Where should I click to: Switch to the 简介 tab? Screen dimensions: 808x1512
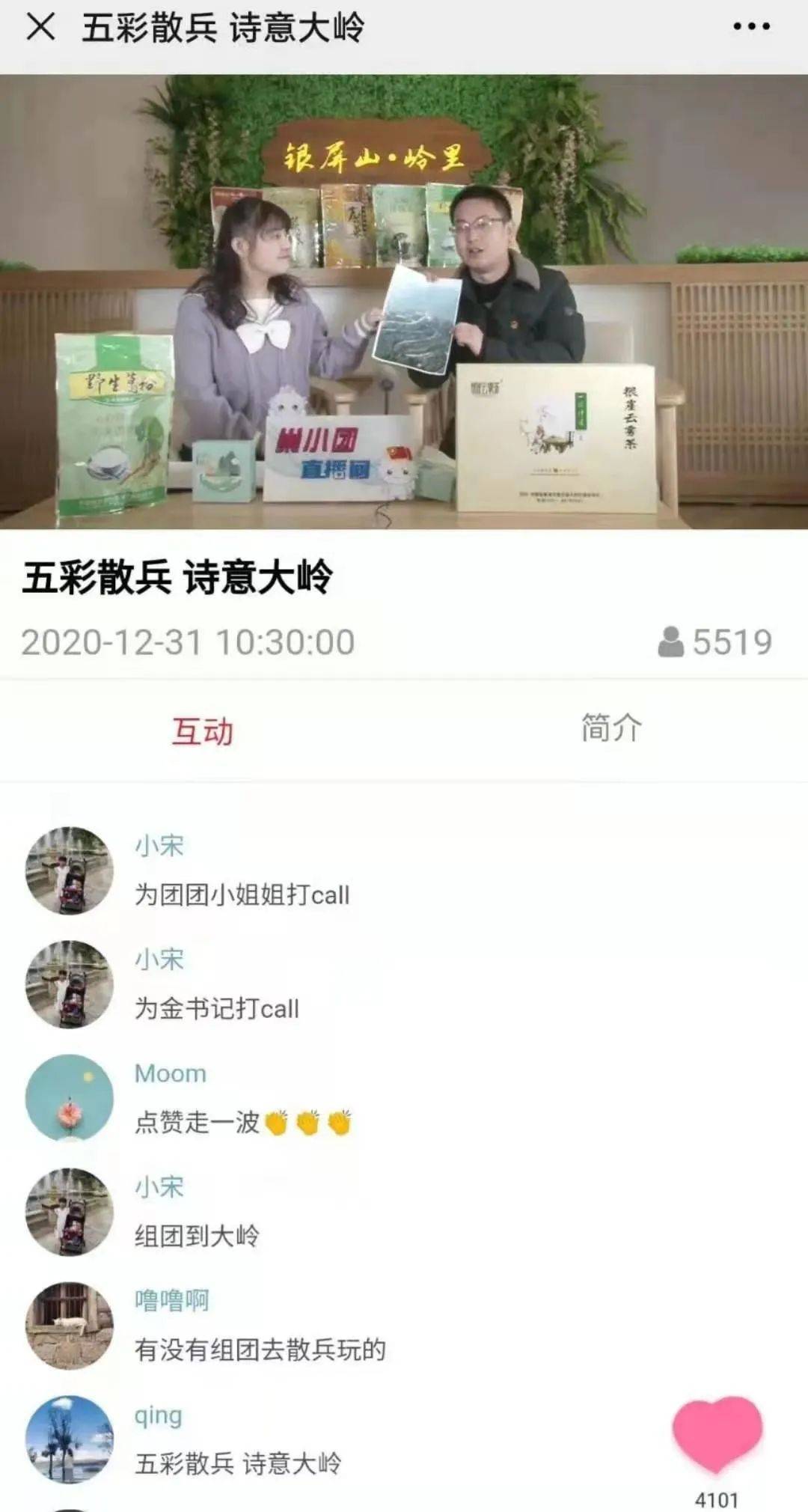611,728
